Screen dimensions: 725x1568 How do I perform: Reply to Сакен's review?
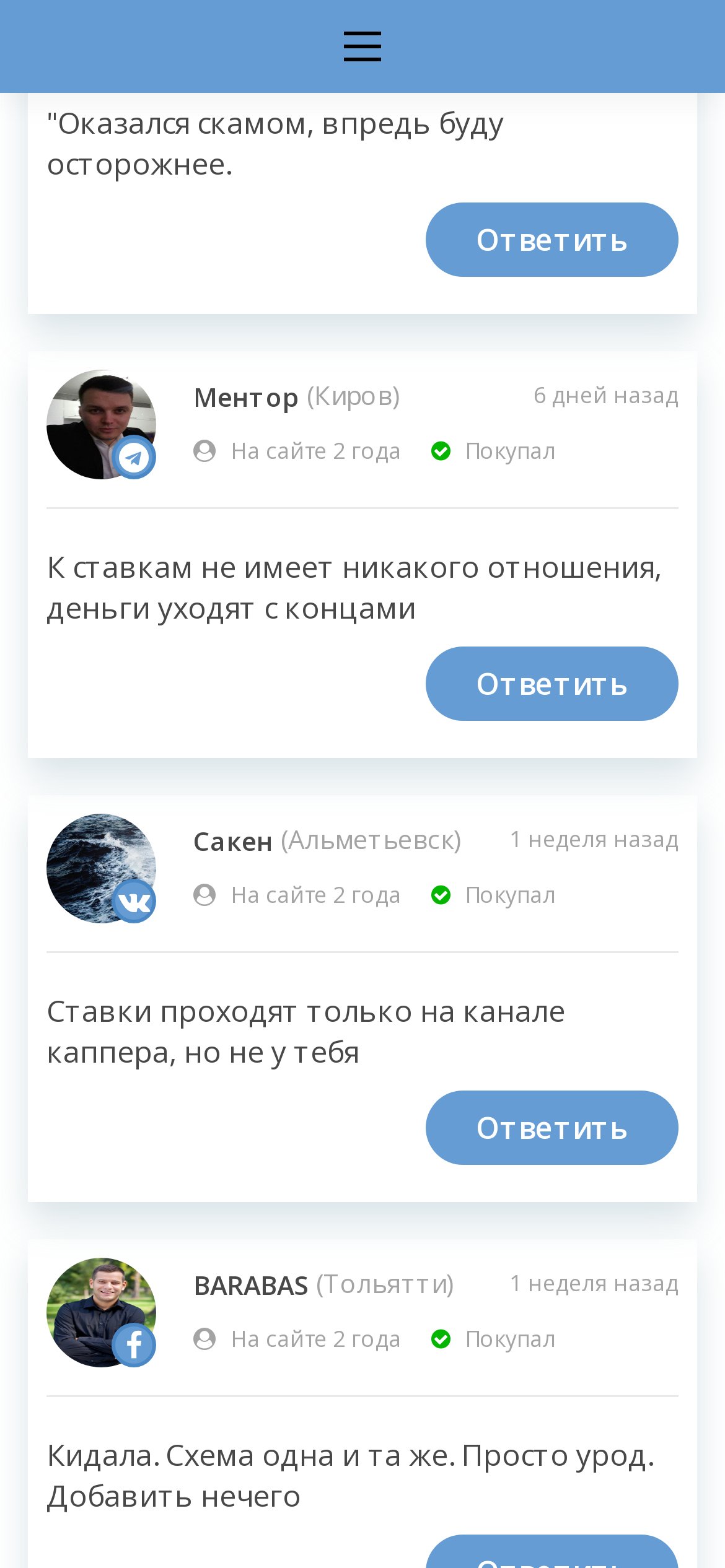[x=551, y=1128]
